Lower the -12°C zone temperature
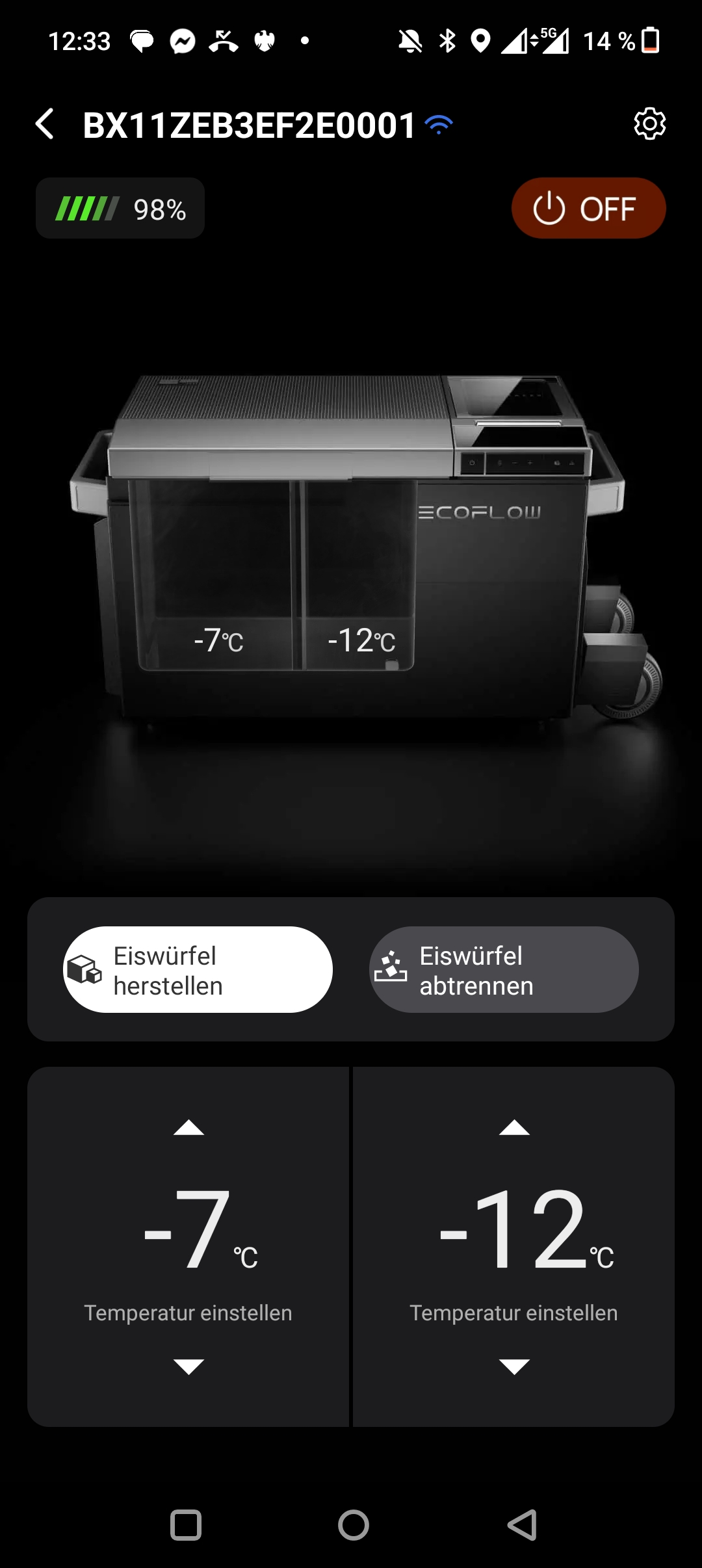 (514, 1366)
